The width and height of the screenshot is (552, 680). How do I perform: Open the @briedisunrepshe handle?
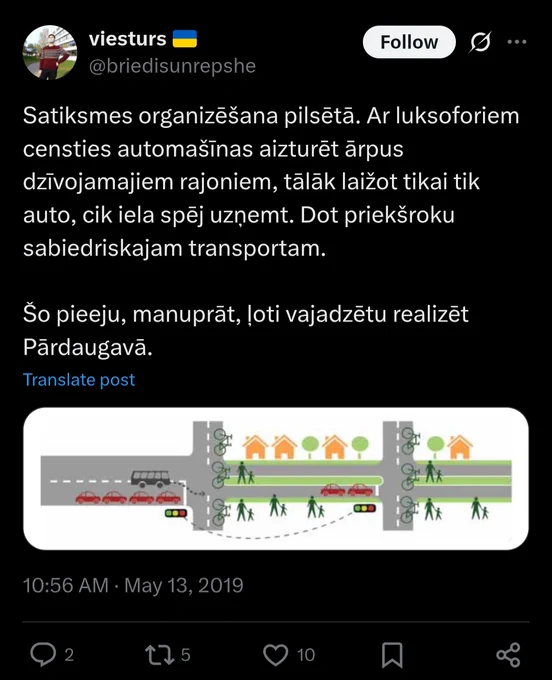(172, 66)
